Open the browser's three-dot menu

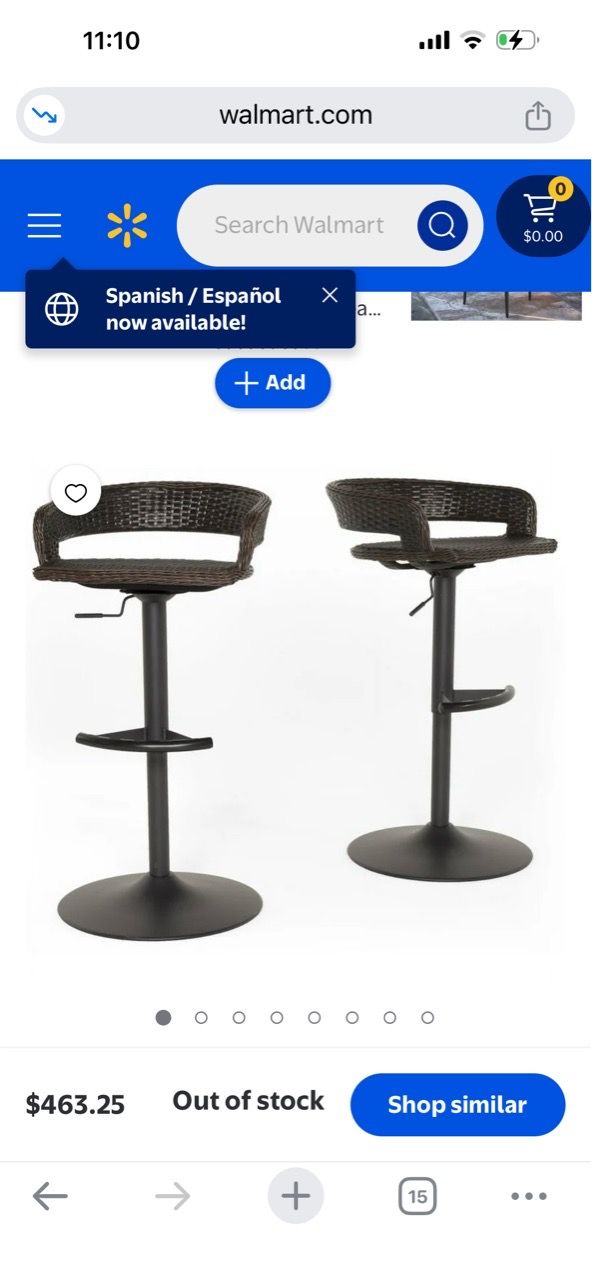tap(529, 1195)
